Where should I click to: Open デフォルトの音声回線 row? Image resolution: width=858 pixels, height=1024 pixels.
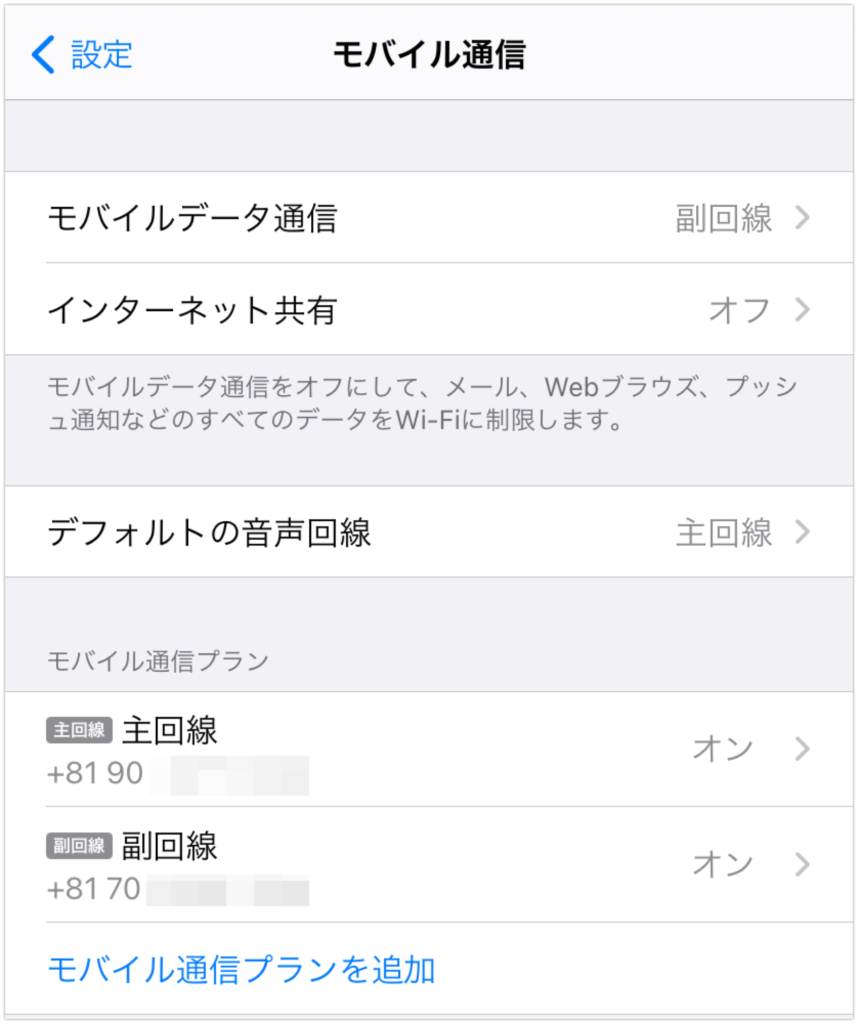click(428, 532)
